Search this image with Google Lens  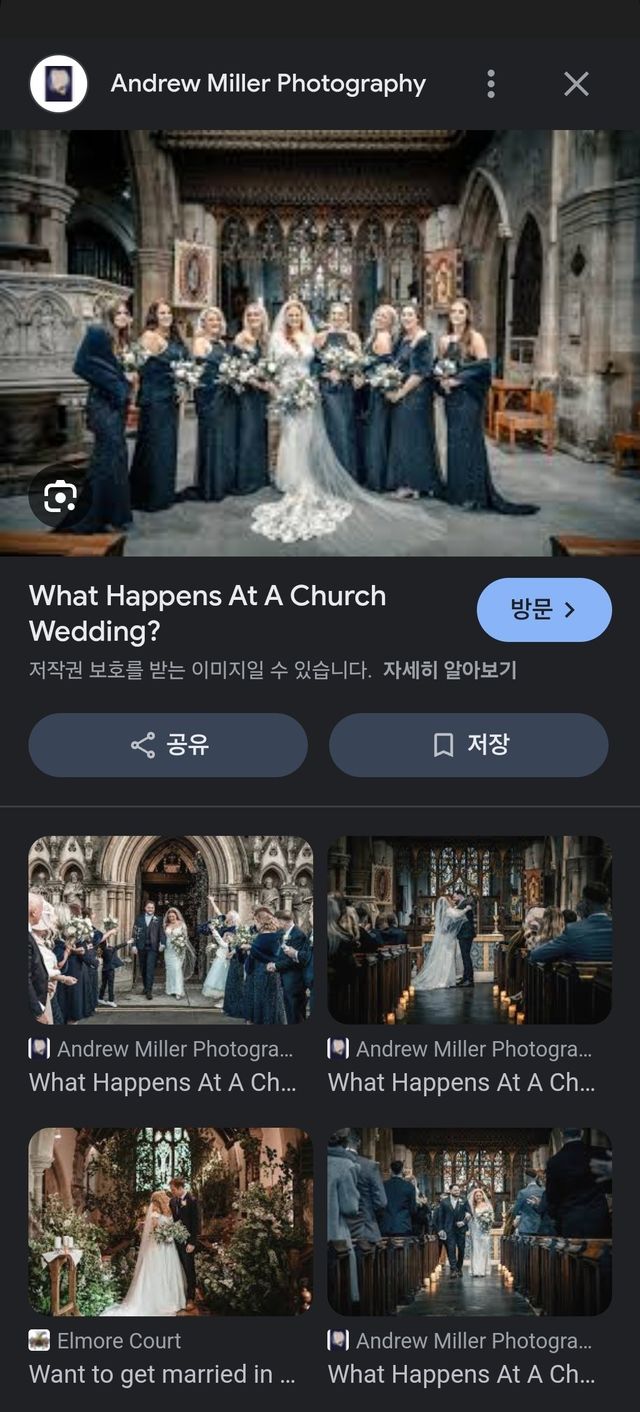(60, 497)
